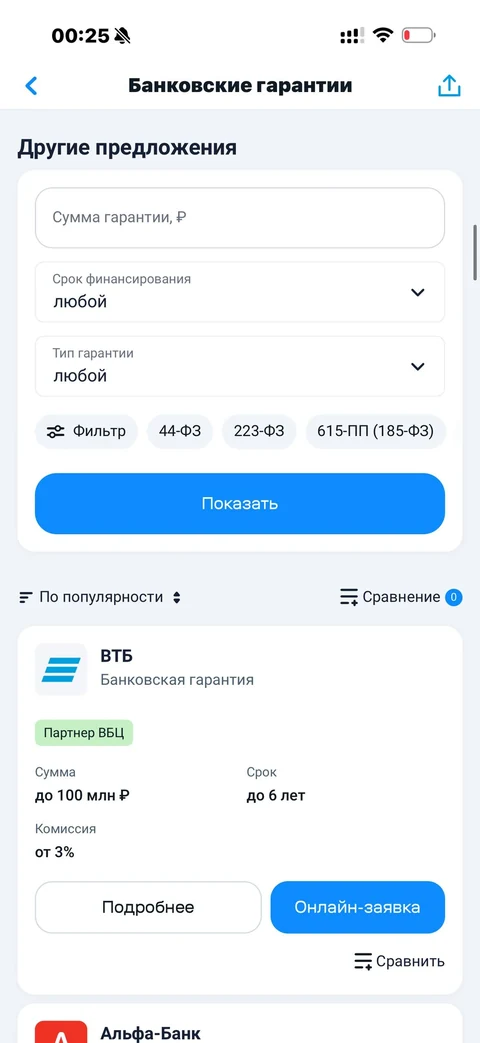This screenshot has height=1043, width=480.
Task: Go back using the top-left arrow
Action: 31,86
